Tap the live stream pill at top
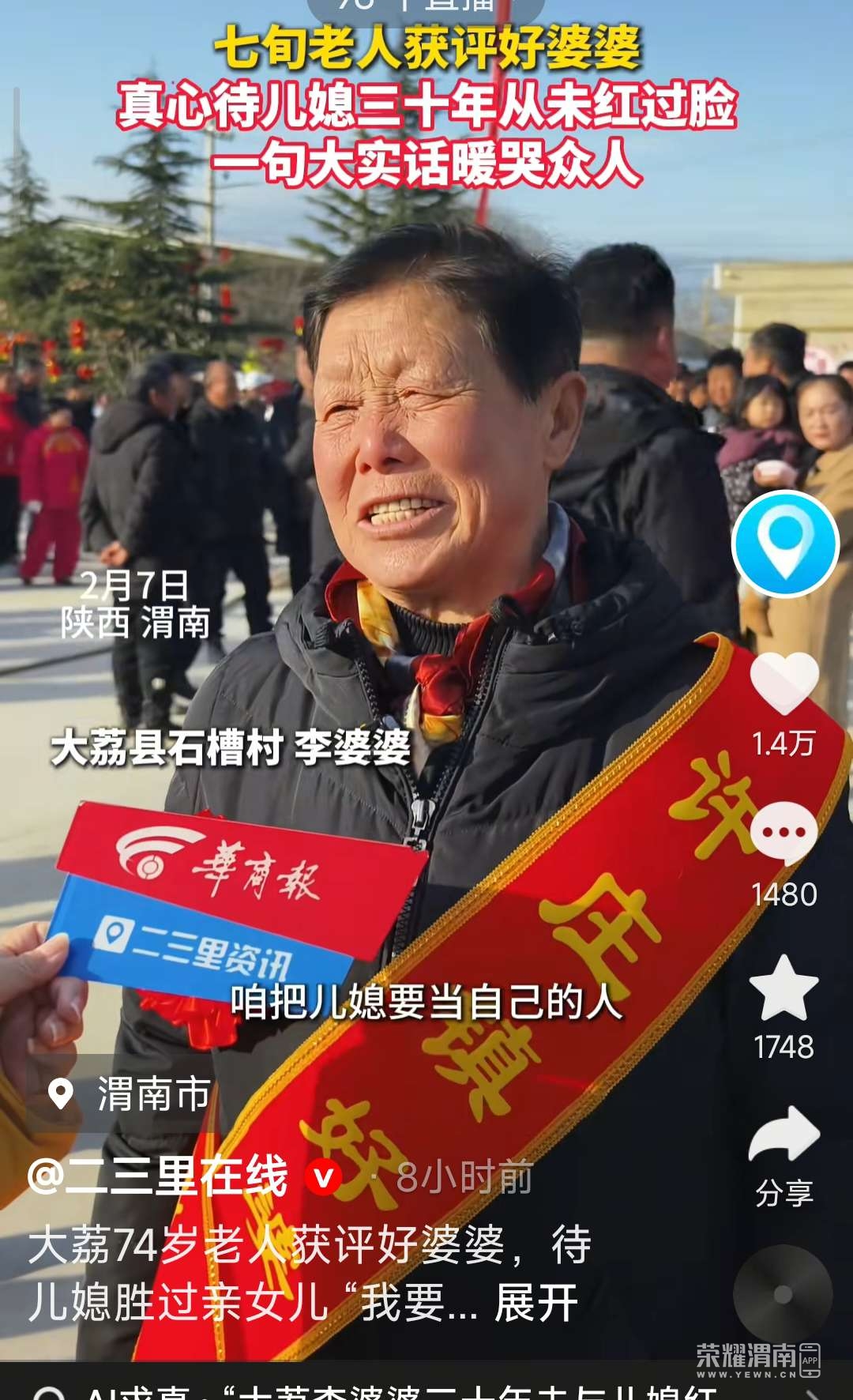Screen dimensions: 853x1400 [x=425, y=8]
